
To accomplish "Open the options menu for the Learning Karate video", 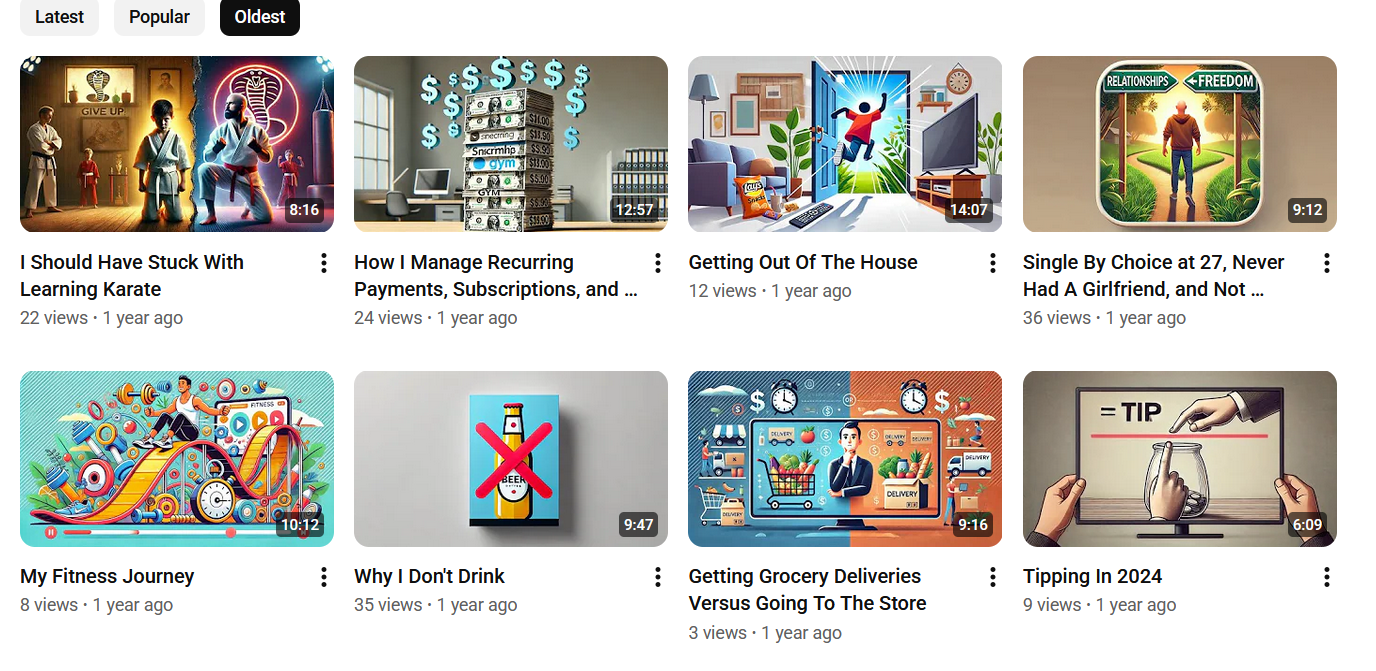I will tap(323, 263).
